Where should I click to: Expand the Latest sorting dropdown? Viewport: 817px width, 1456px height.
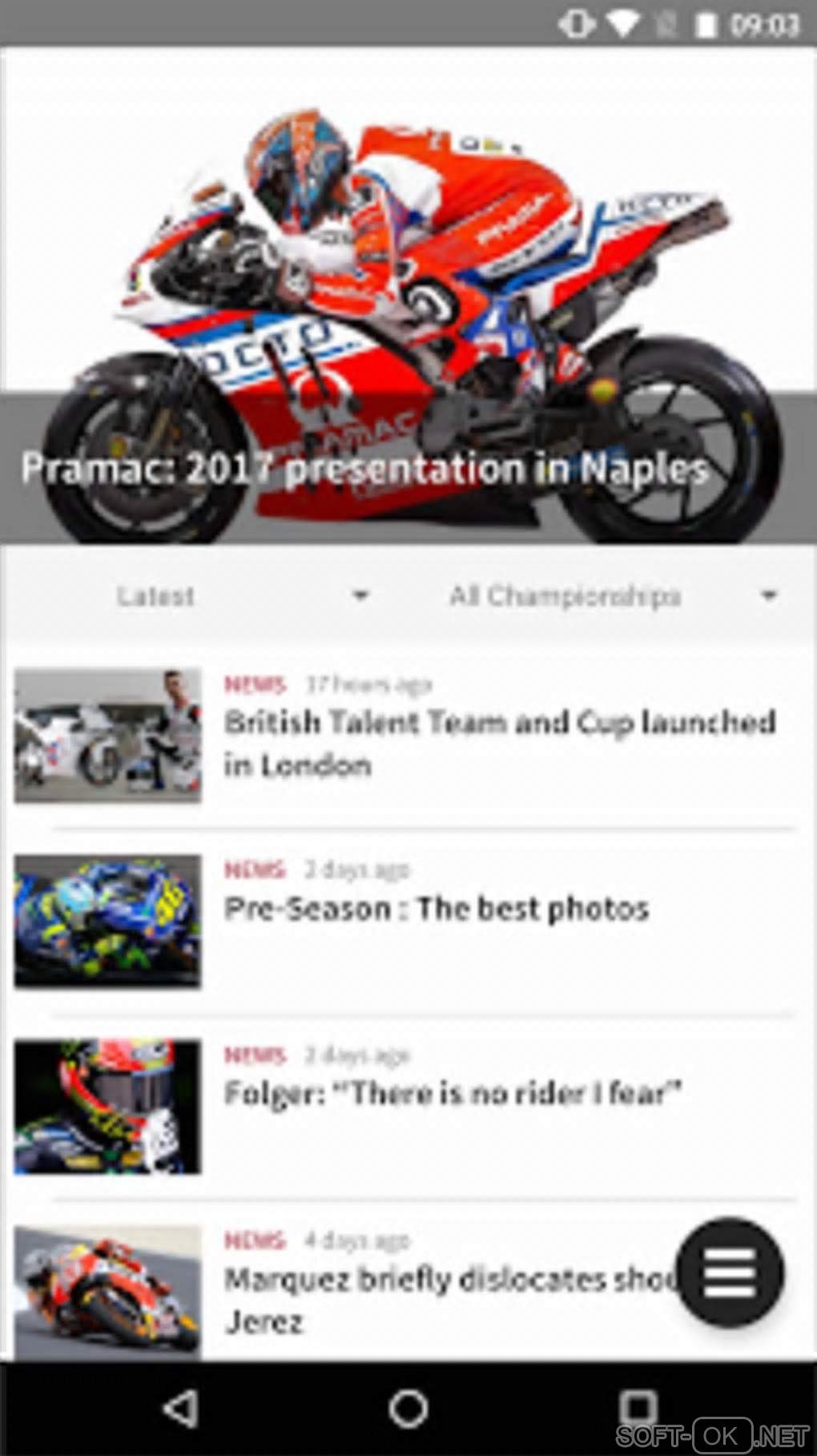tap(240, 596)
